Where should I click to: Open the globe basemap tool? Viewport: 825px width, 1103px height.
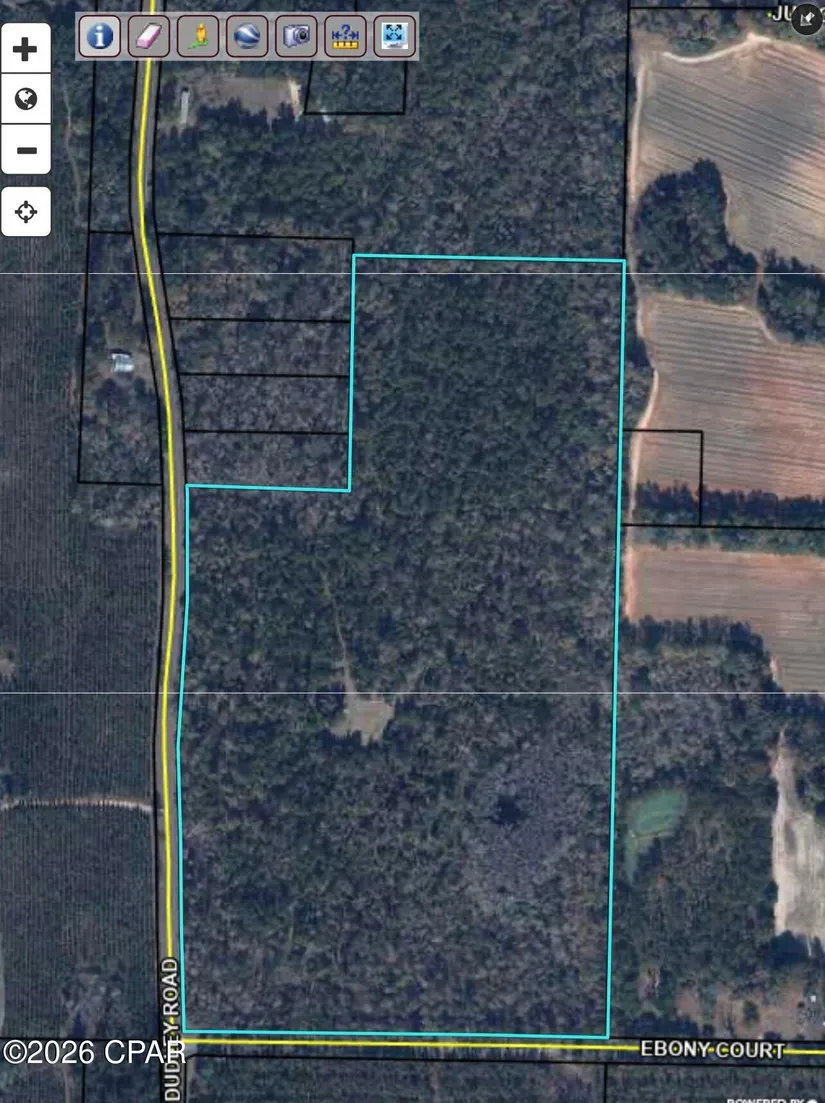(x=246, y=37)
